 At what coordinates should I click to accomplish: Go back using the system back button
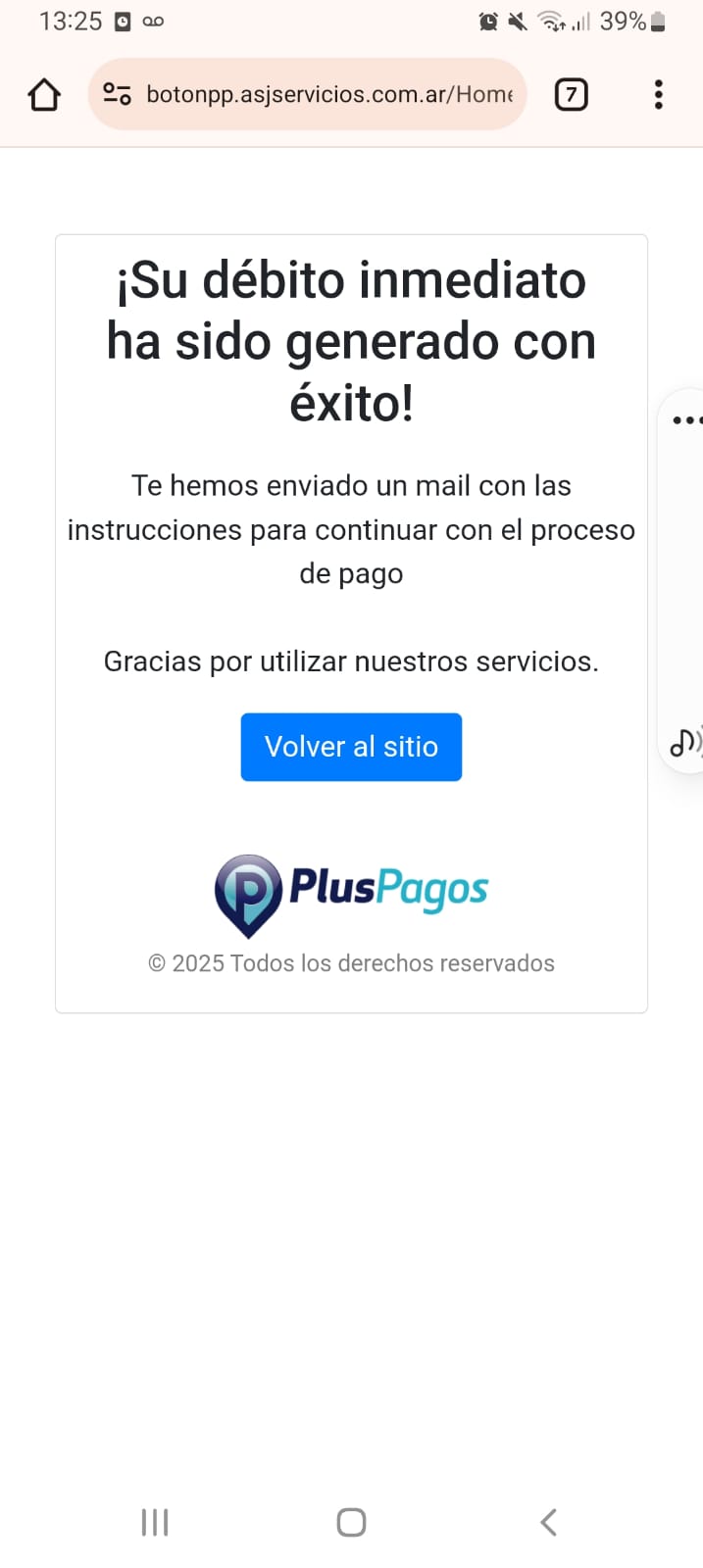click(x=548, y=1522)
